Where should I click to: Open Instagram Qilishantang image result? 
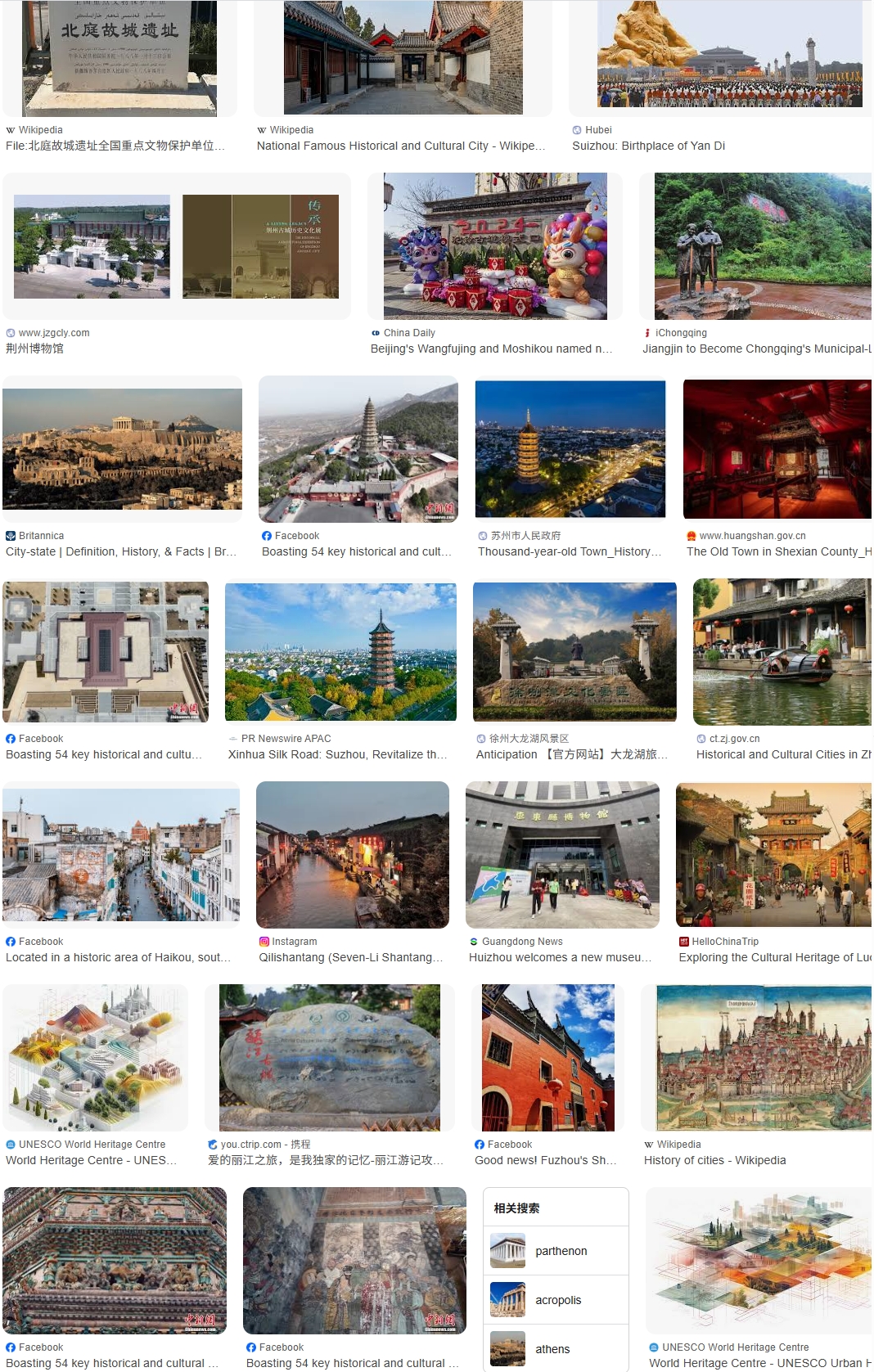tap(353, 855)
